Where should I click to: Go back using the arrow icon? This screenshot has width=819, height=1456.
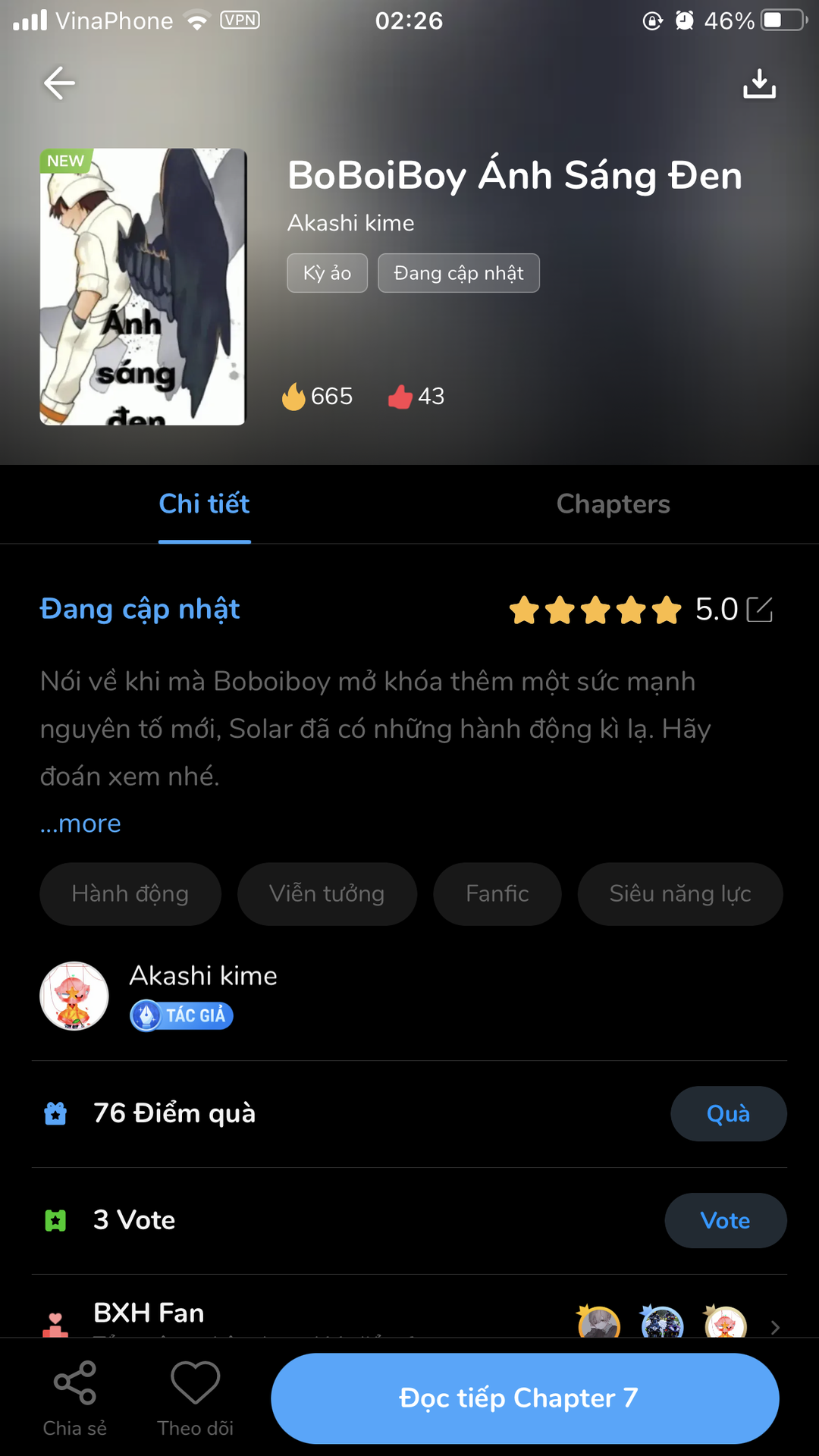pyautogui.click(x=59, y=83)
